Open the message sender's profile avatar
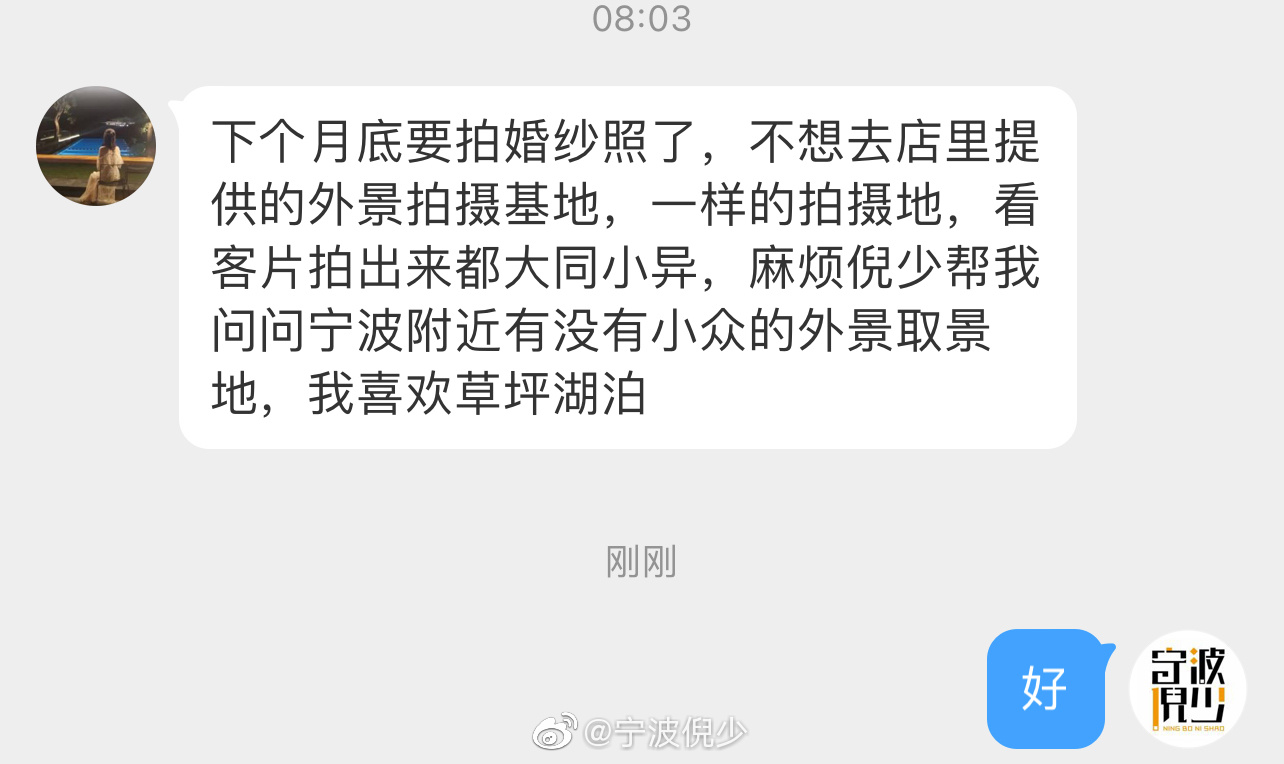 tap(96, 146)
